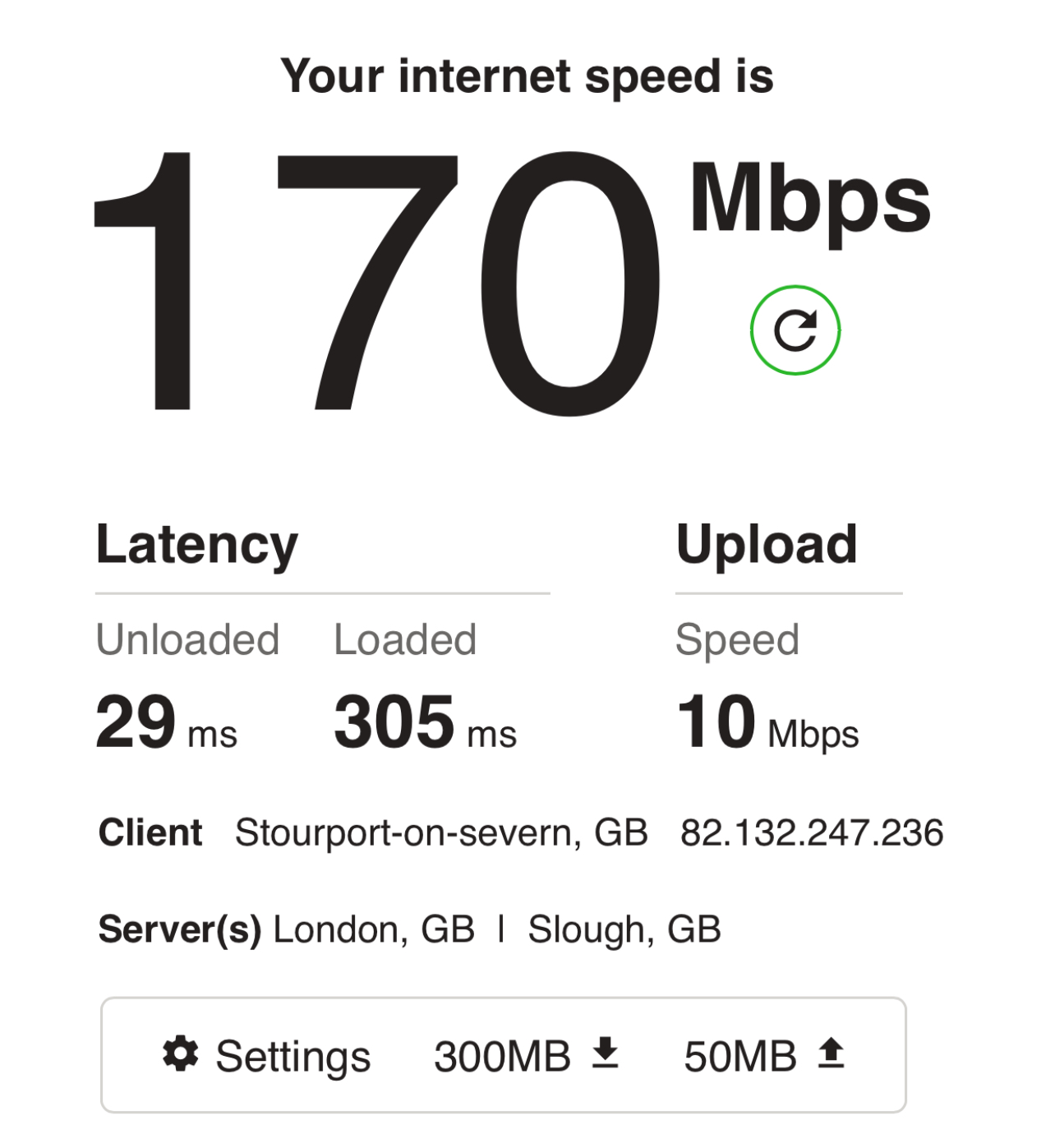Screen dimensions: 1055x1148
Task: Open the Settings button
Action: click(x=267, y=1056)
